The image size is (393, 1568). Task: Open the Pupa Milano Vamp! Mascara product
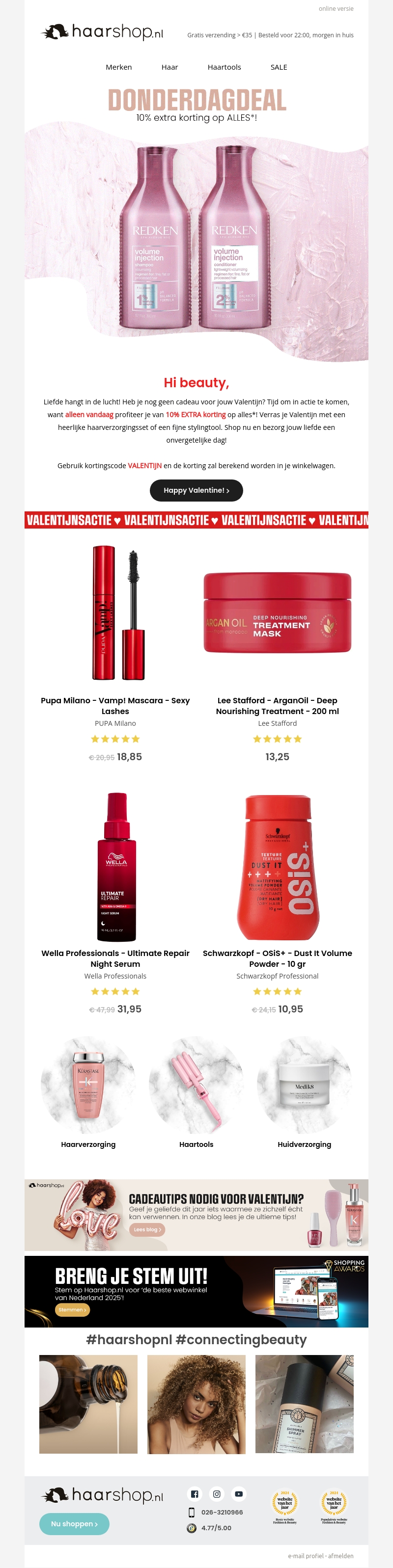(x=115, y=706)
